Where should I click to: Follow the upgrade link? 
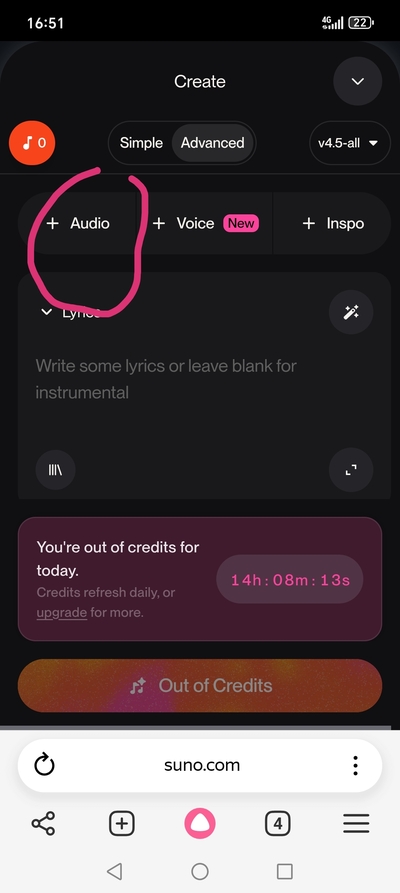click(x=62, y=613)
